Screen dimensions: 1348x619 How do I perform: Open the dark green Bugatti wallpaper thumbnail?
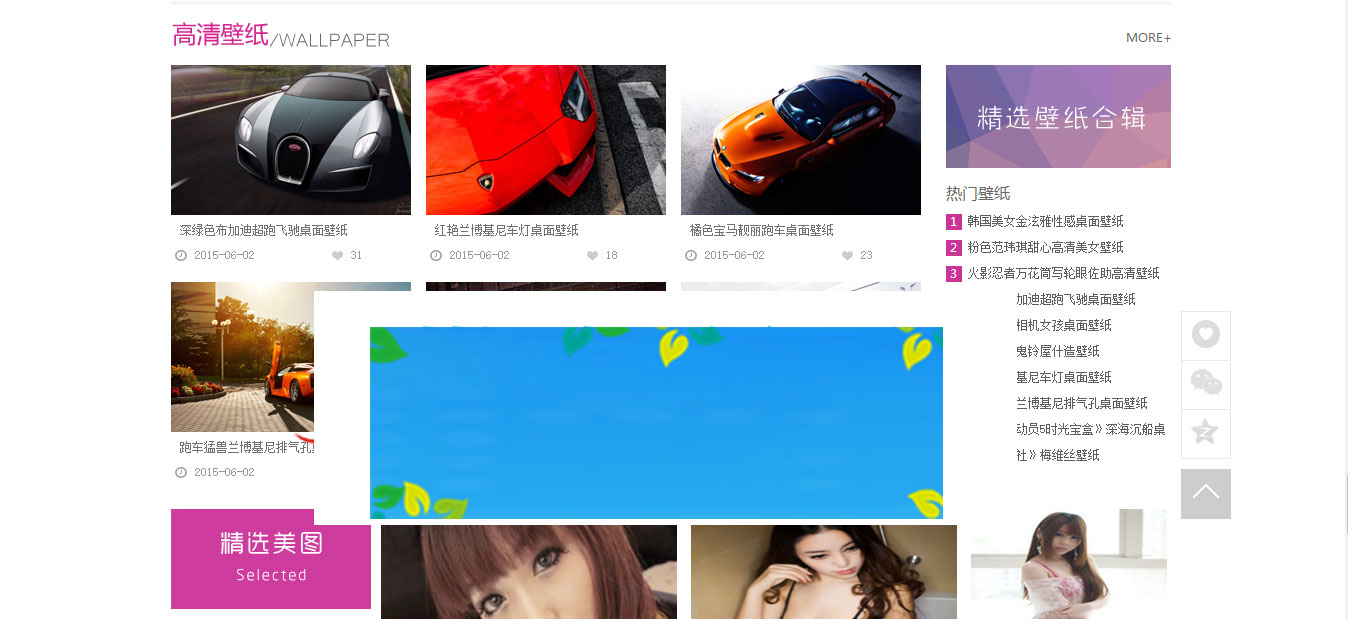pyautogui.click(x=290, y=139)
